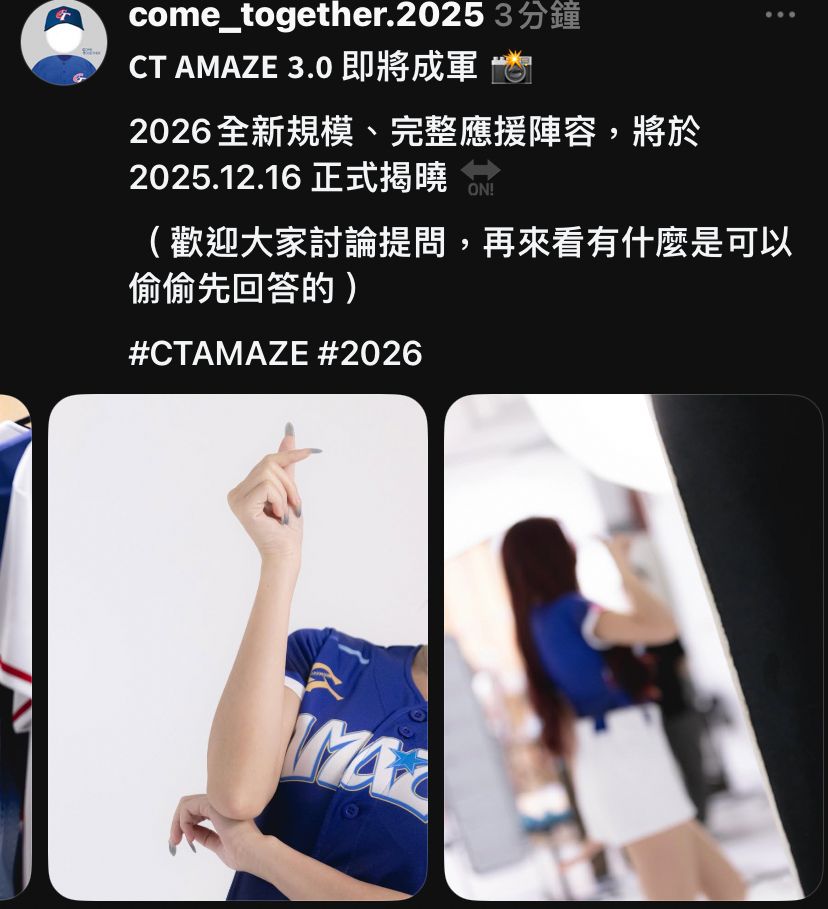Open the post's three-dot overflow menu
This screenshot has height=909, width=828.
click(x=780, y=15)
